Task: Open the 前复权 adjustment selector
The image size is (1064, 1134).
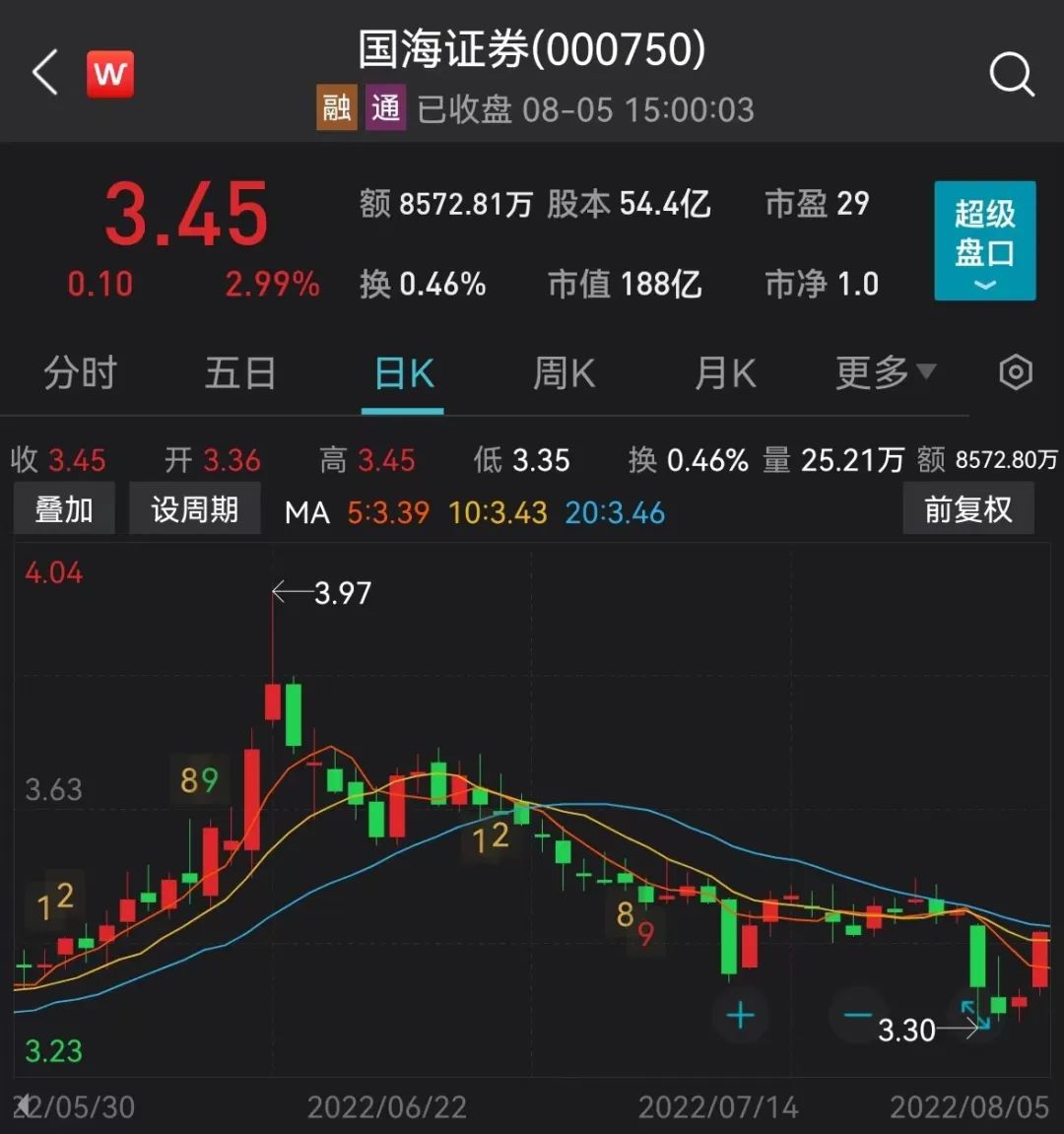Action: (x=967, y=509)
